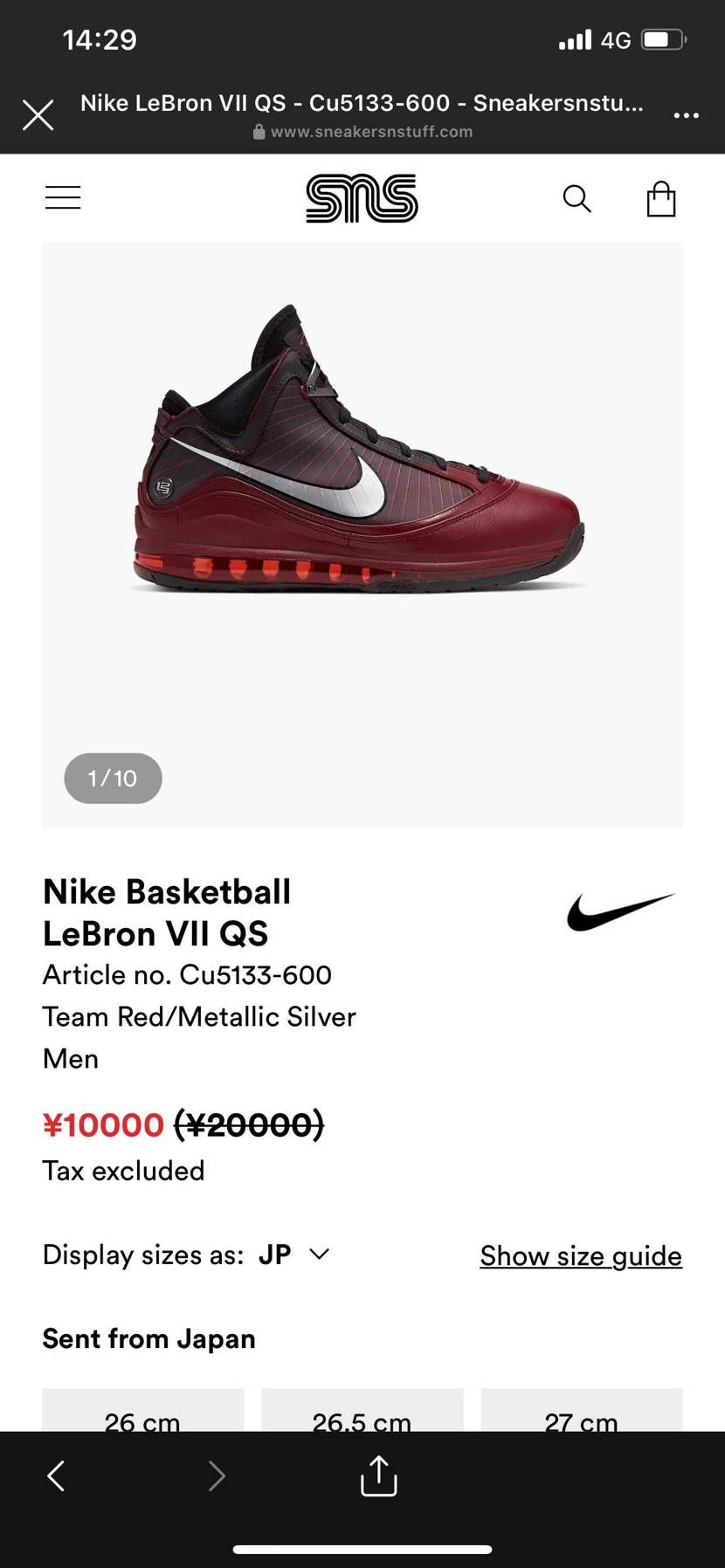Image resolution: width=725 pixels, height=1568 pixels.
Task: Change size display from JP
Action: coord(294,1255)
